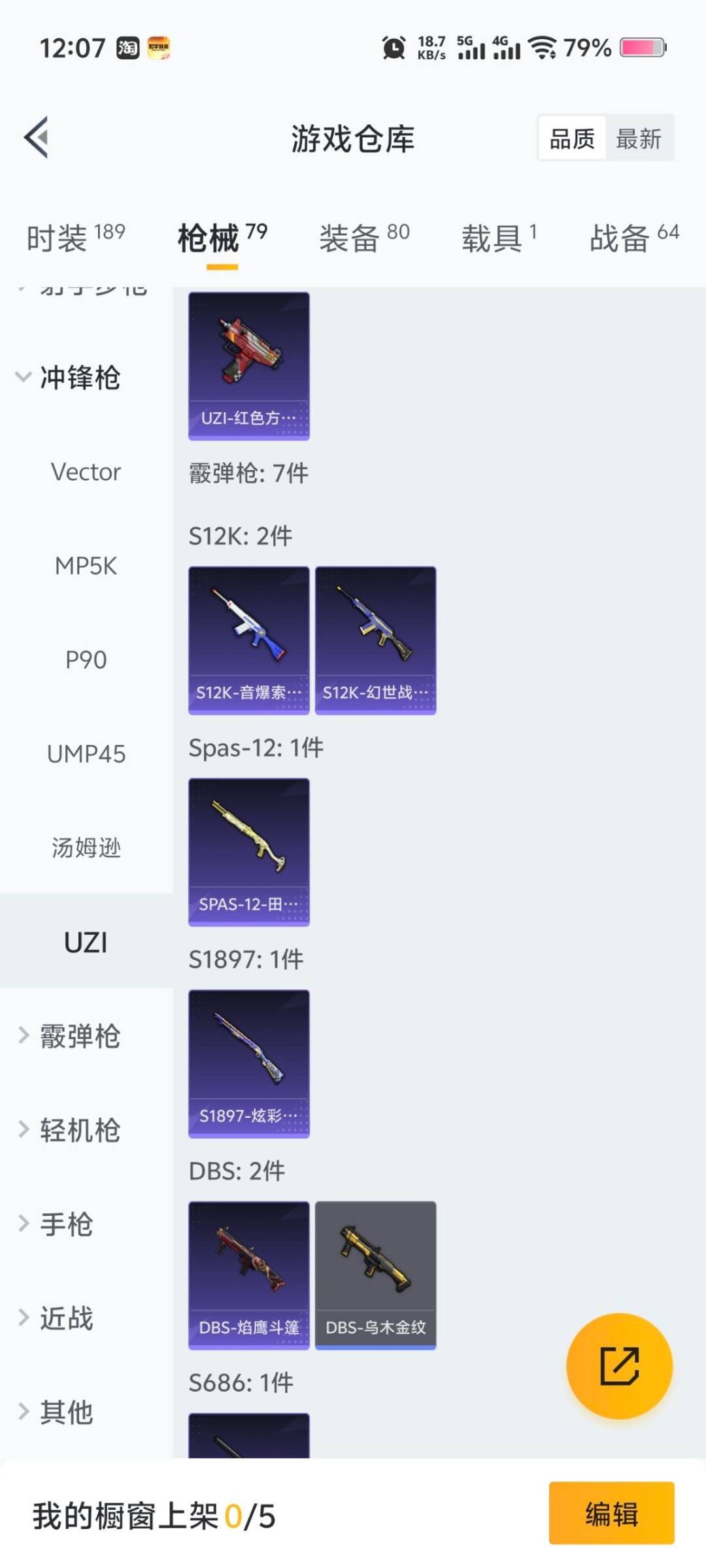Tap the back arrow at top left
This screenshot has width=706, height=1568.
point(37,138)
